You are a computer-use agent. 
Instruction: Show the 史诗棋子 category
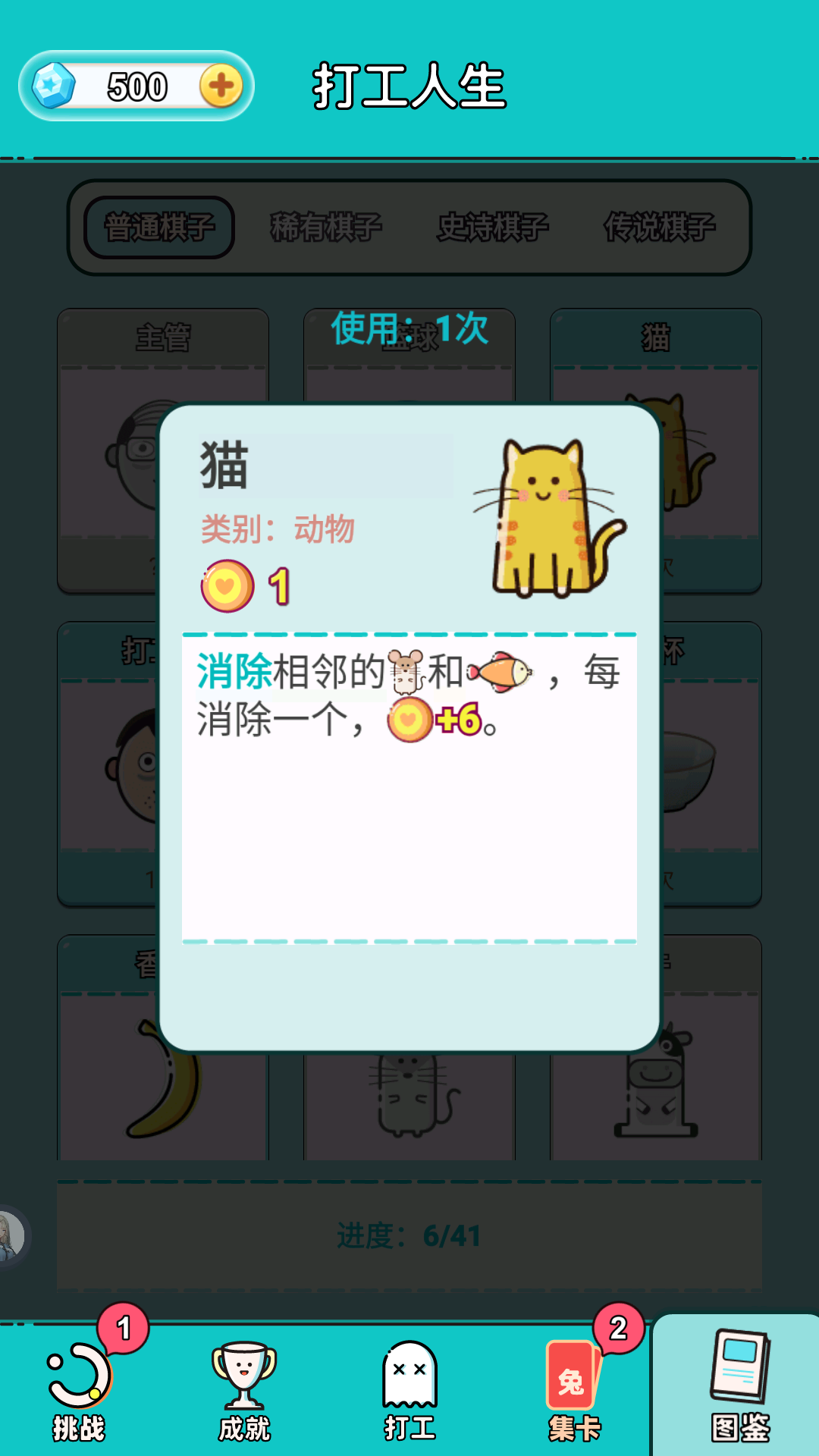(493, 227)
